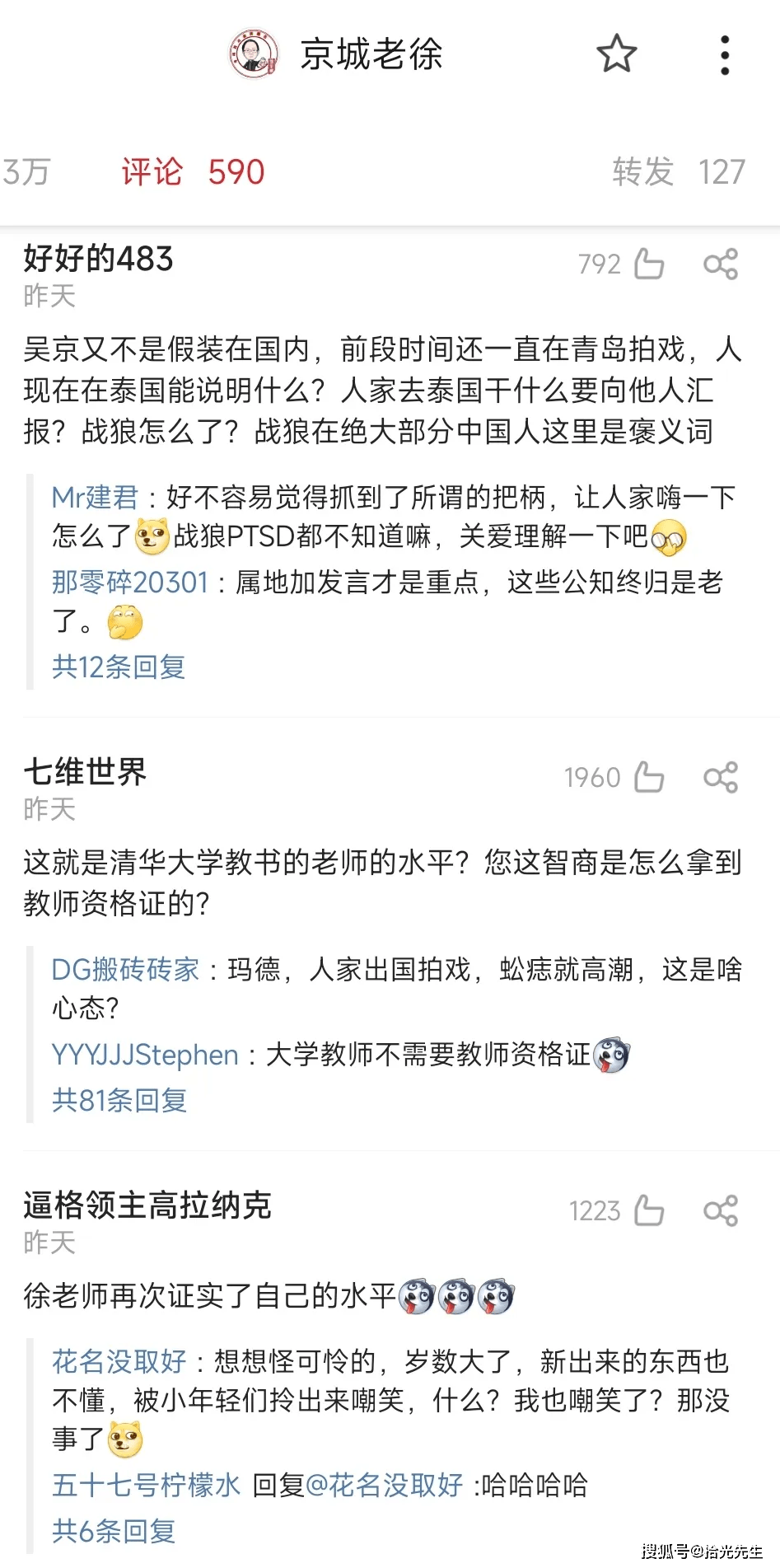Image resolution: width=780 pixels, height=1568 pixels.
Task: Open Mr建君's profile link
Action: click(x=95, y=498)
